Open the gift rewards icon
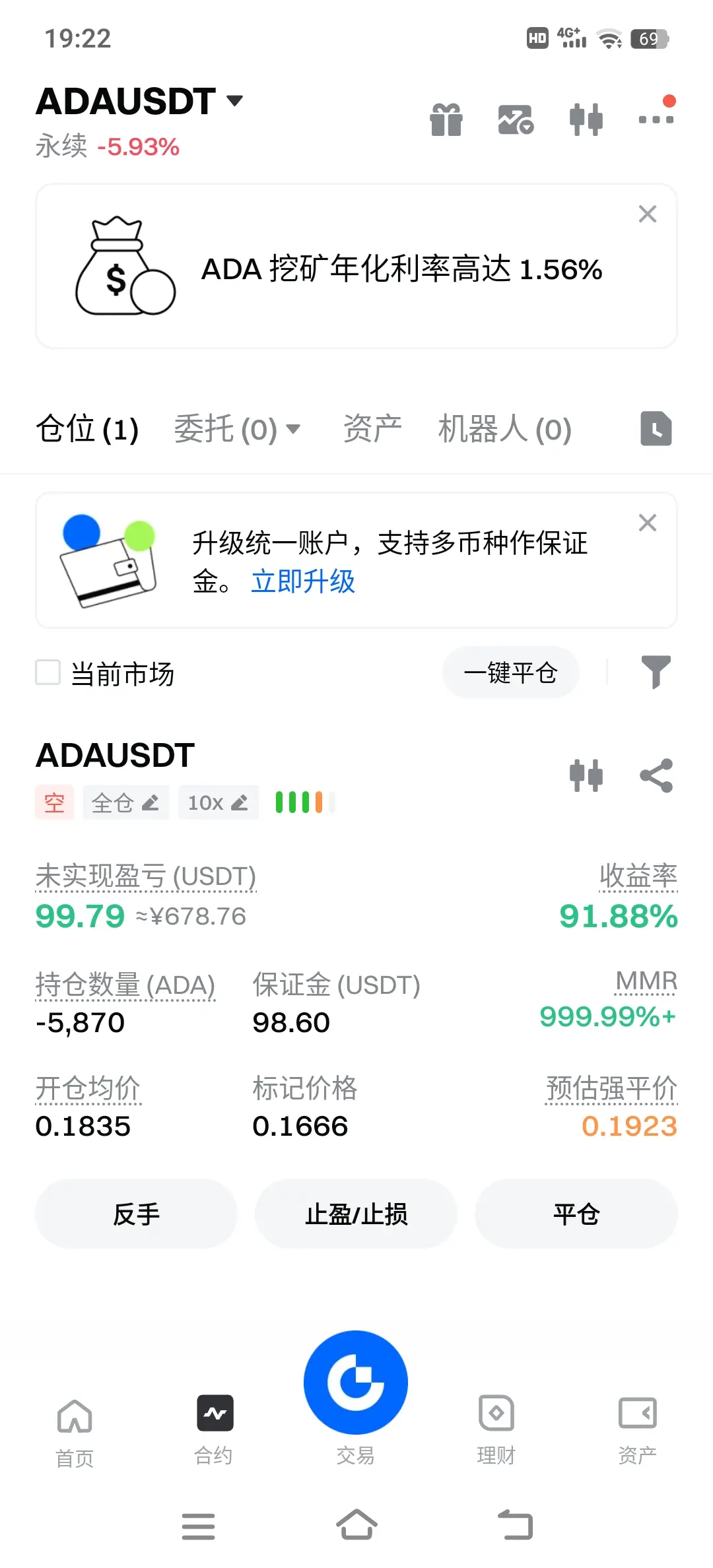The width and height of the screenshot is (713, 1568). [446, 119]
